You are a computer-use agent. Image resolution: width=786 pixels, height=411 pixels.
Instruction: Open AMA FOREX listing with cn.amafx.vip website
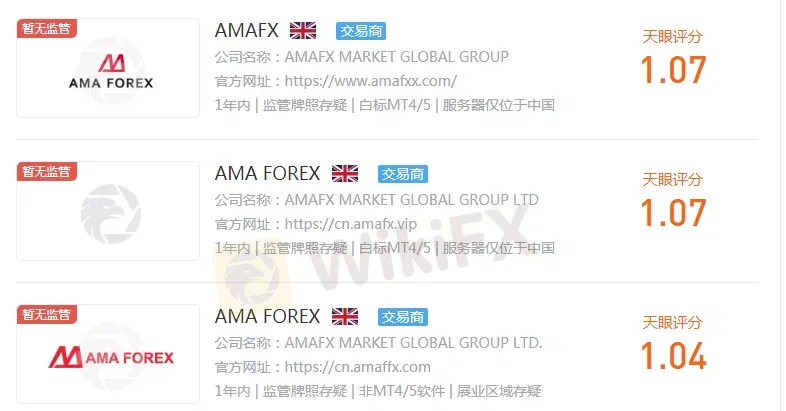(x=267, y=173)
